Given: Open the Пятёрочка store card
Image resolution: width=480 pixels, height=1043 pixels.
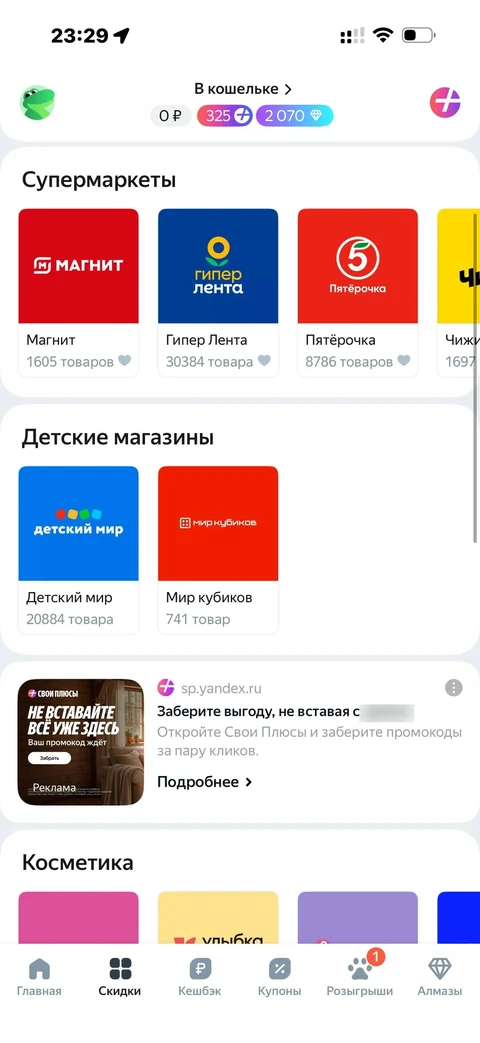Looking at the screenshot, I should tap(358, 293).
